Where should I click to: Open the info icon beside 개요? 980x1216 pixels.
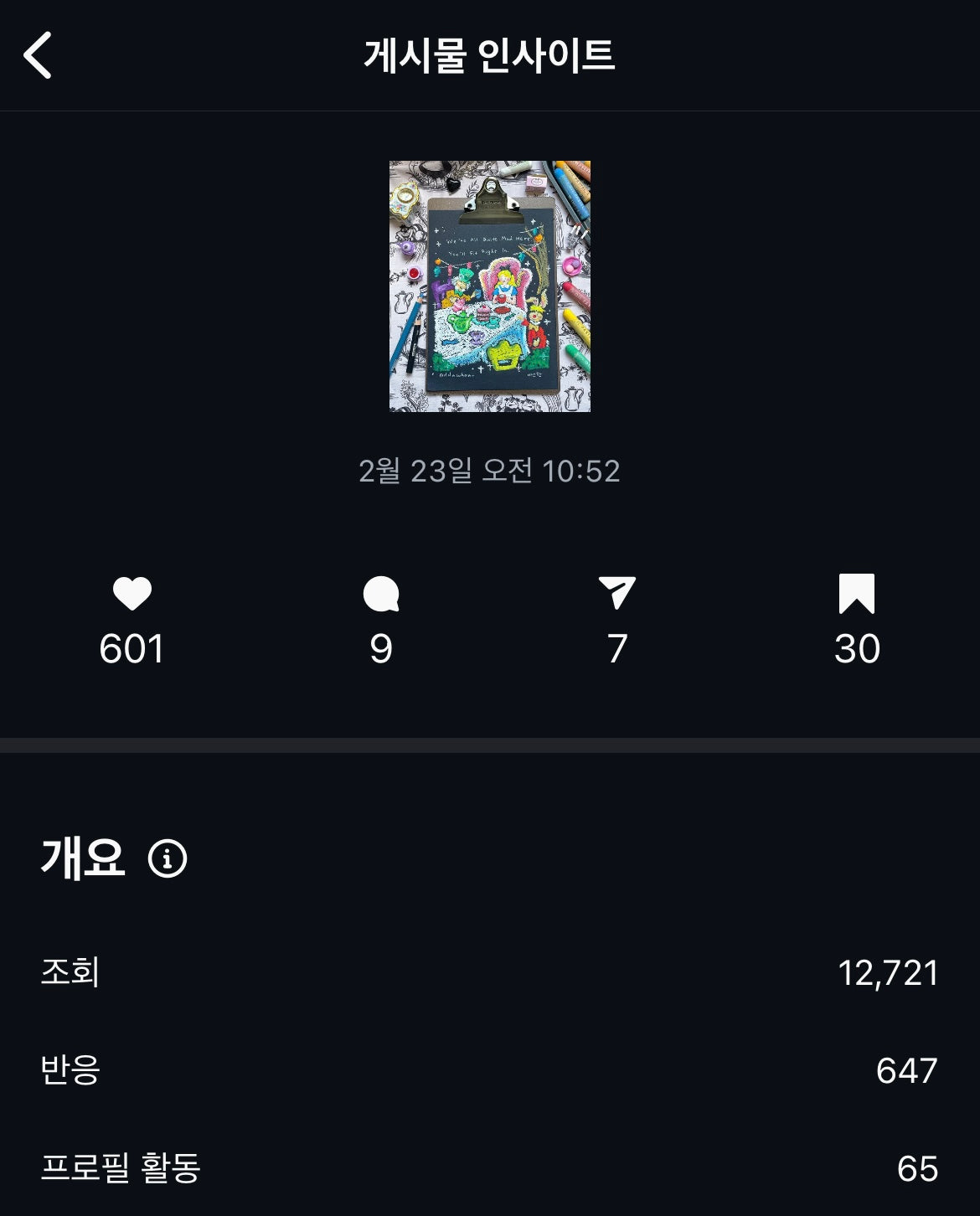[168, 858]
